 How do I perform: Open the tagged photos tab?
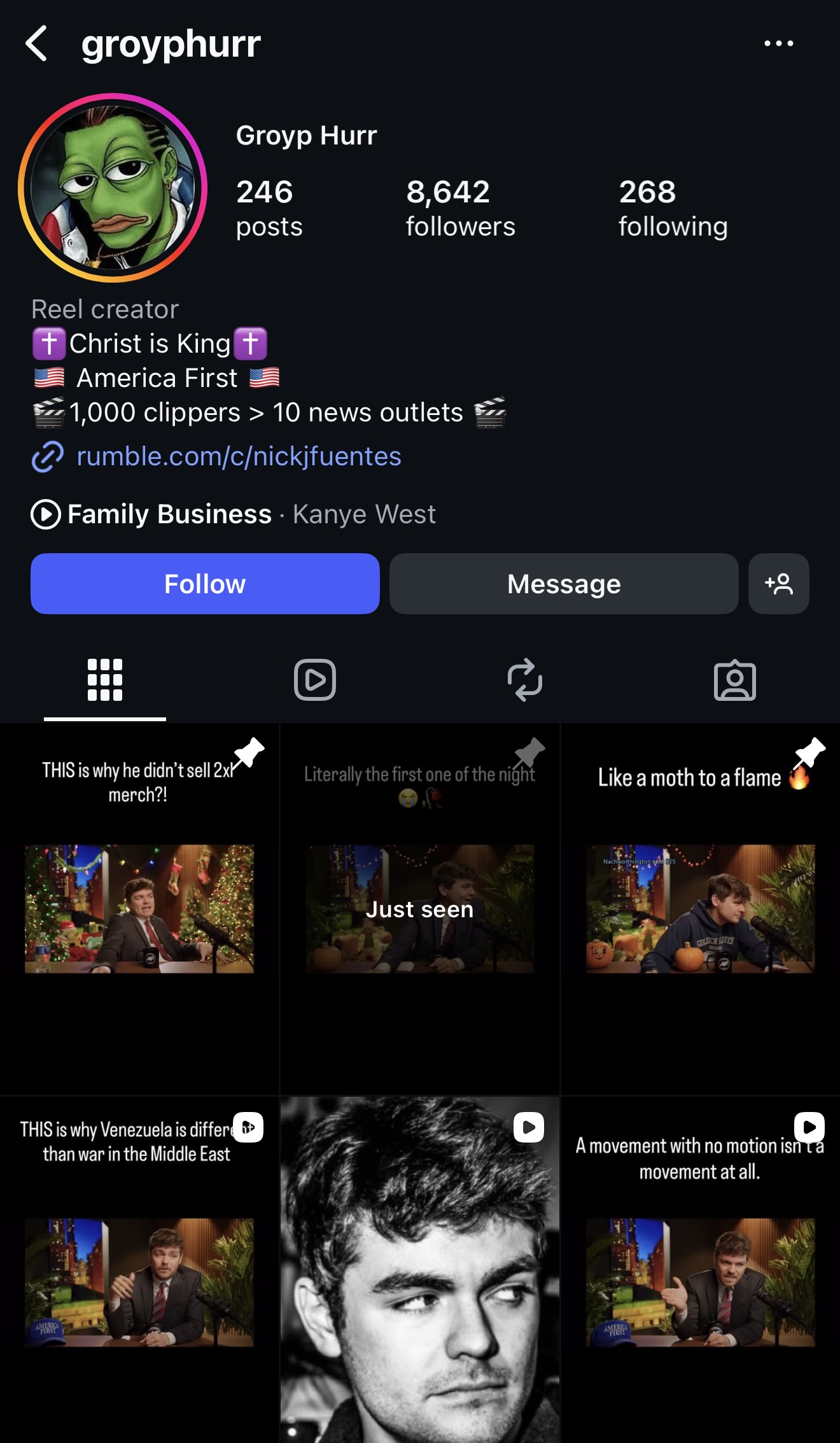(x=736, y=680)
